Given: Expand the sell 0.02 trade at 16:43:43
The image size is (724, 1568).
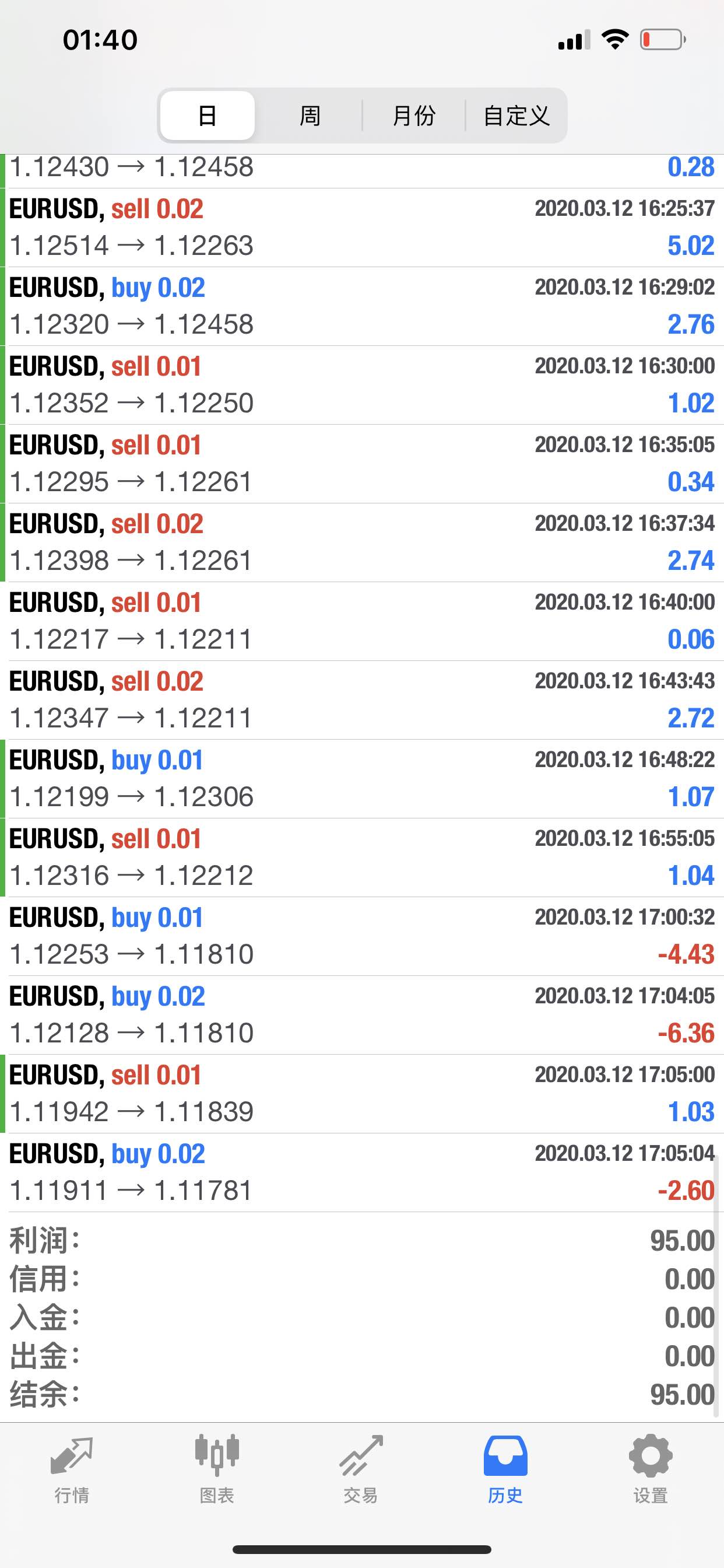Looking at the screenshot, I should (362, 700).
